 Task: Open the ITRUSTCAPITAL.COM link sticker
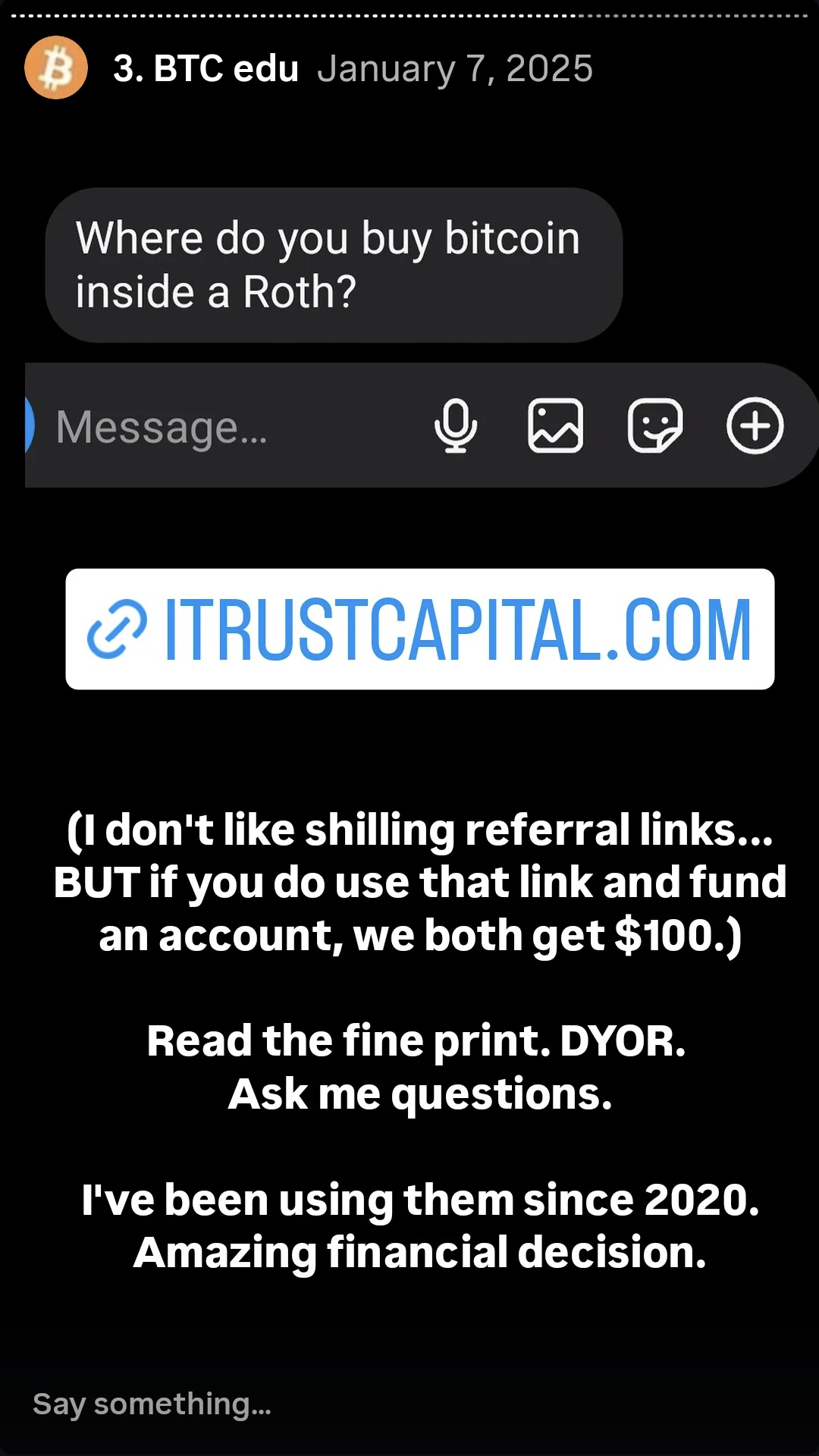tap(419, 629)
